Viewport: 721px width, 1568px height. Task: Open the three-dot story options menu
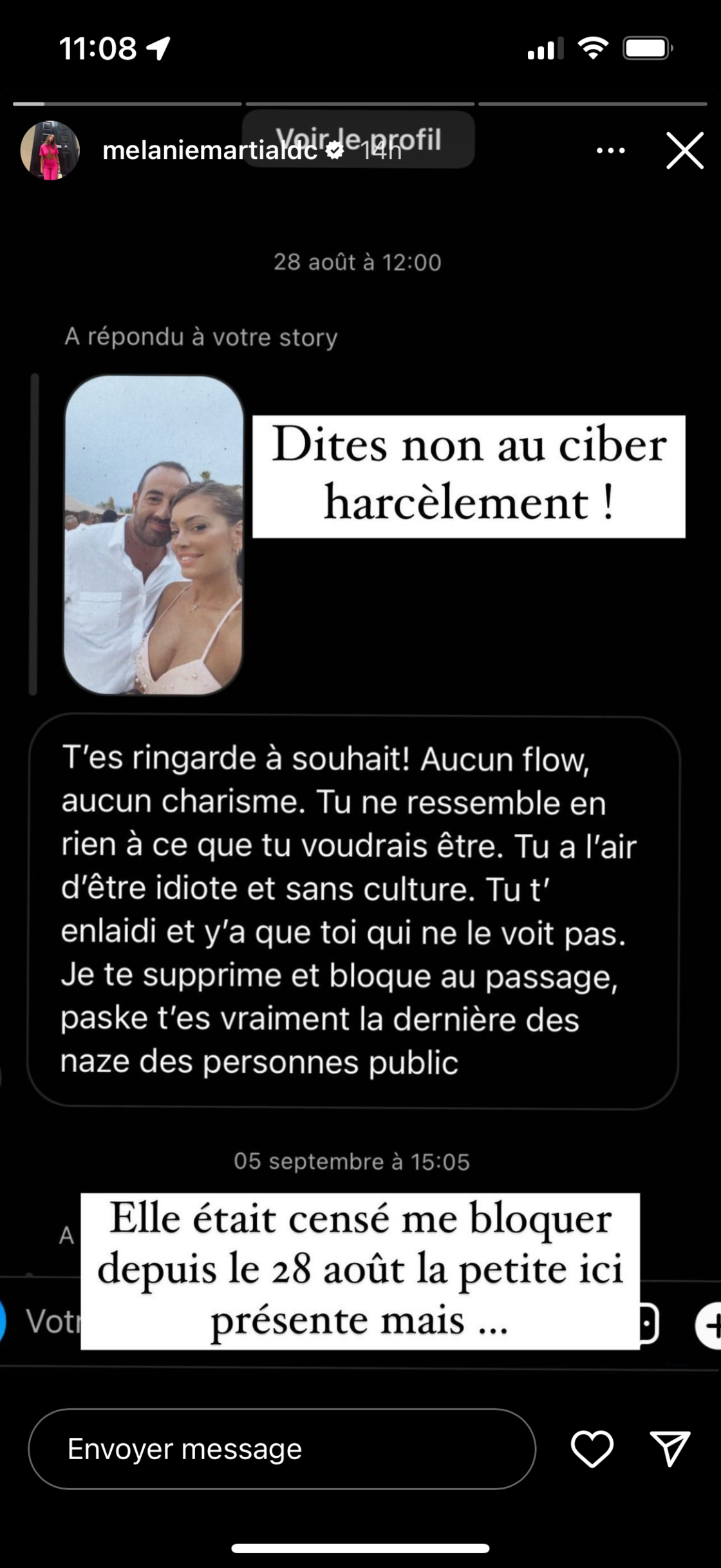pos(610,151)
